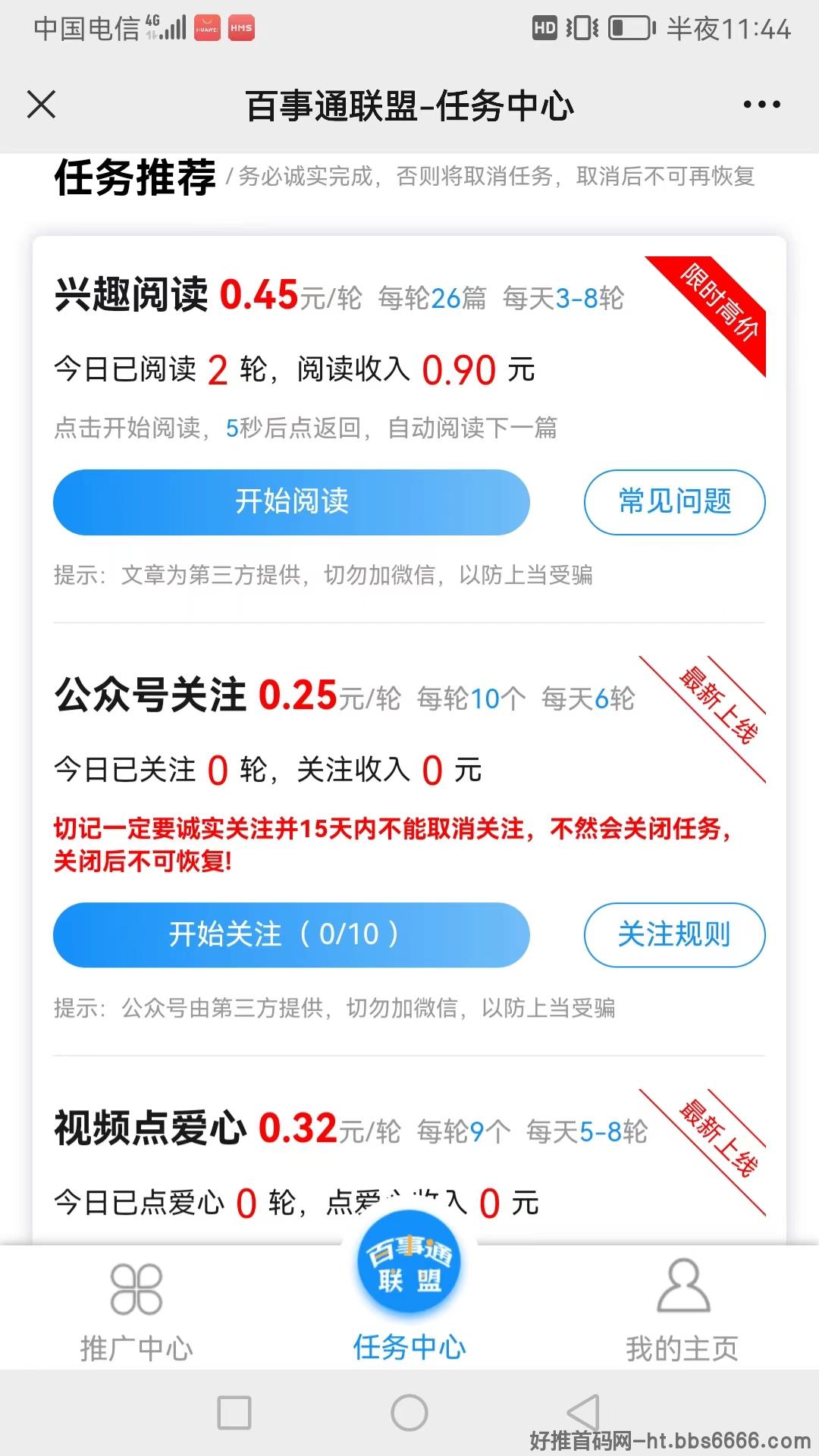Open the three-dot overflow menu

coord(761,105)
